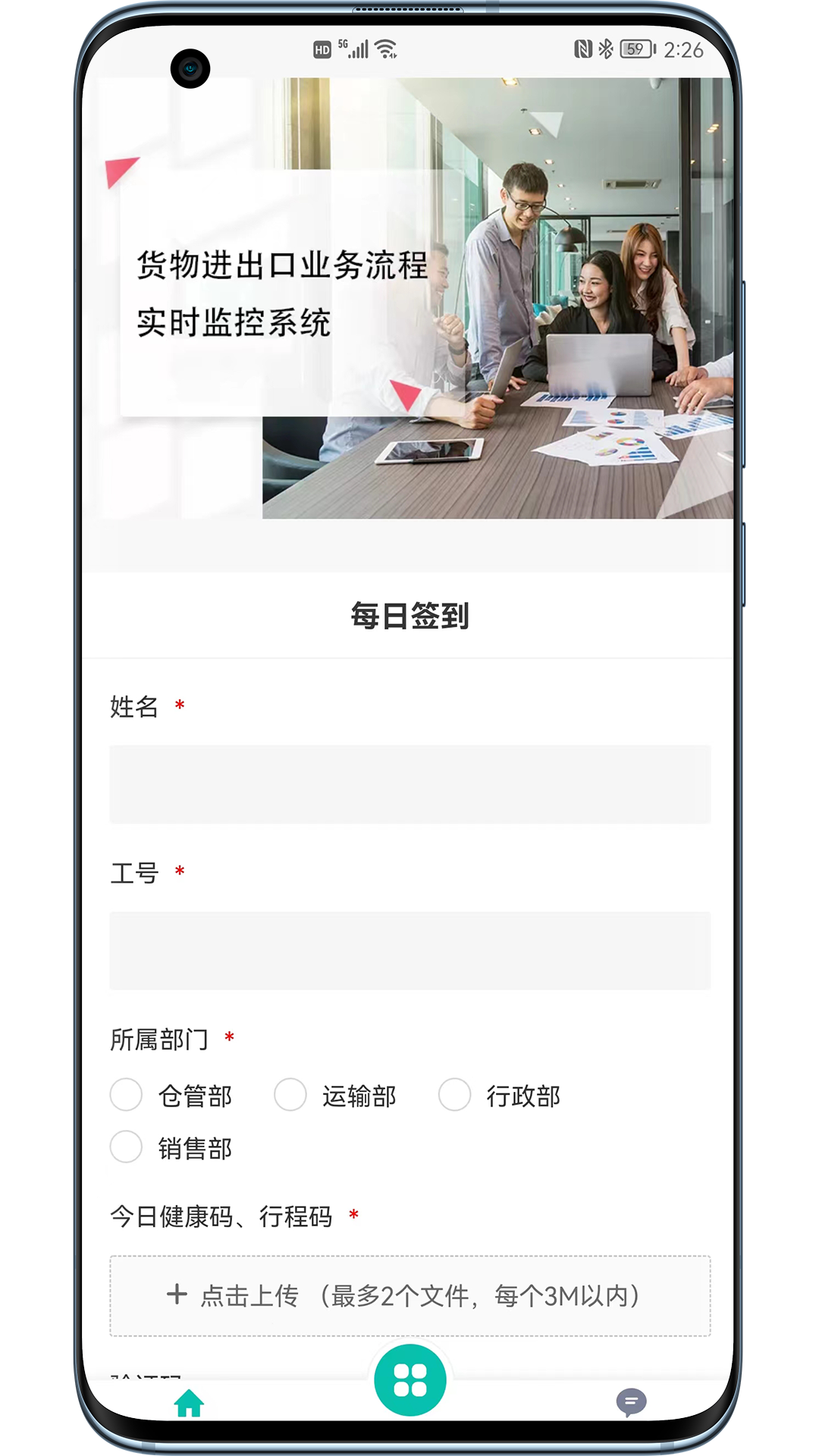Open the messages chat icon

[x=631, y=1402]
